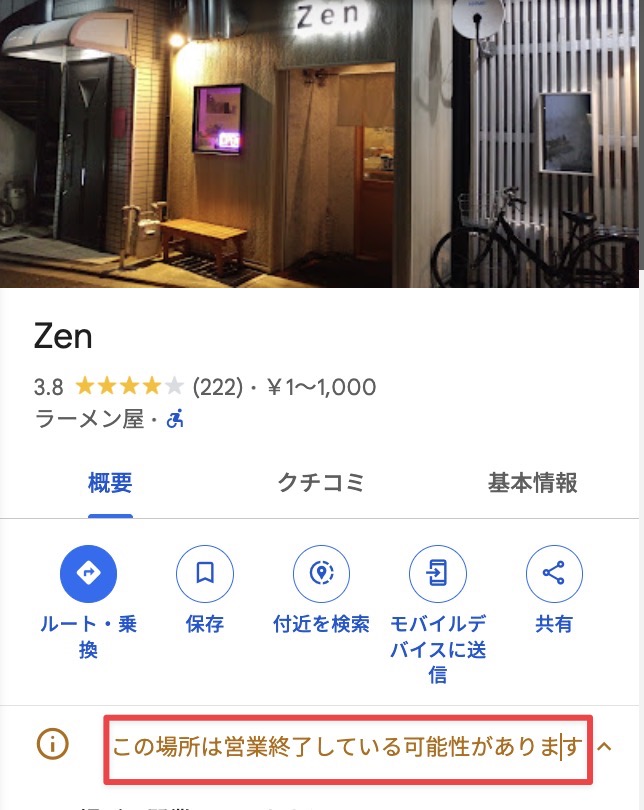Get directions with ルート・乗換
The width and height of the screenshot is (644, 810).
[88, 573]
